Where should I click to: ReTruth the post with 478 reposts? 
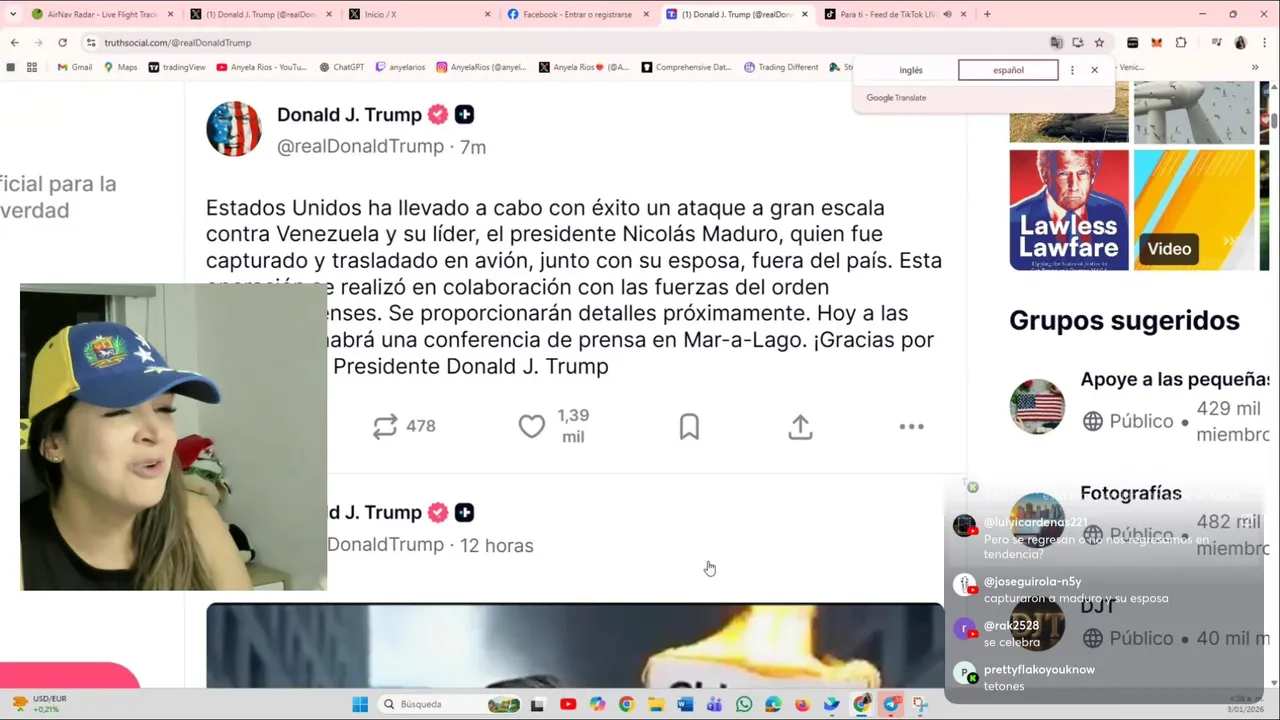click(385, 427)
